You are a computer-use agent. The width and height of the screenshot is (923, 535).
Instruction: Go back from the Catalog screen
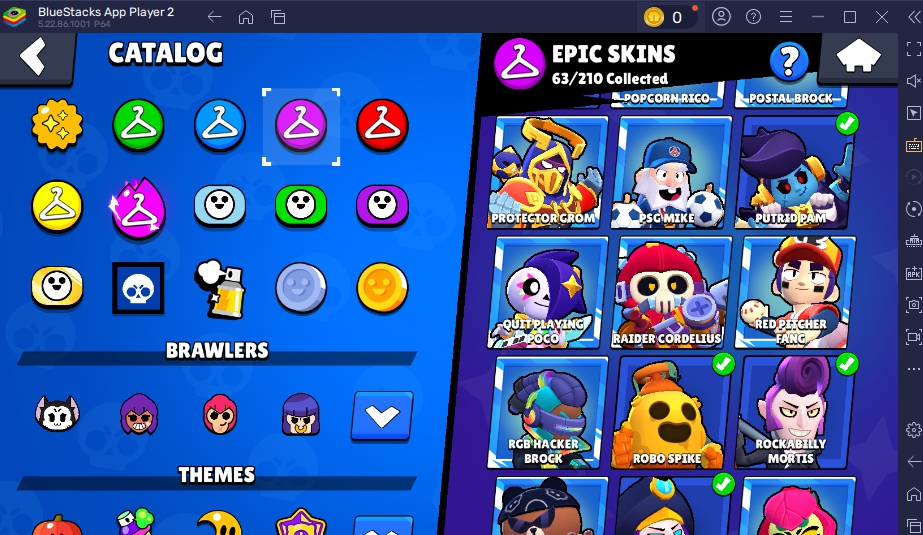pyautogui.click(x=34, y=58)
